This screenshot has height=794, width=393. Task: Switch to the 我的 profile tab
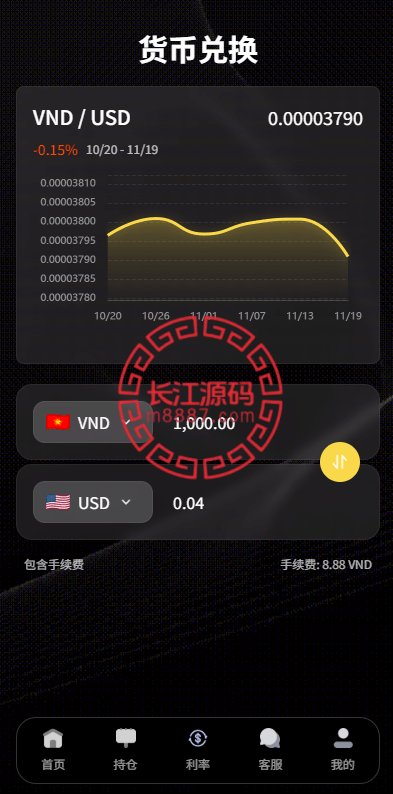click(343, 749)
